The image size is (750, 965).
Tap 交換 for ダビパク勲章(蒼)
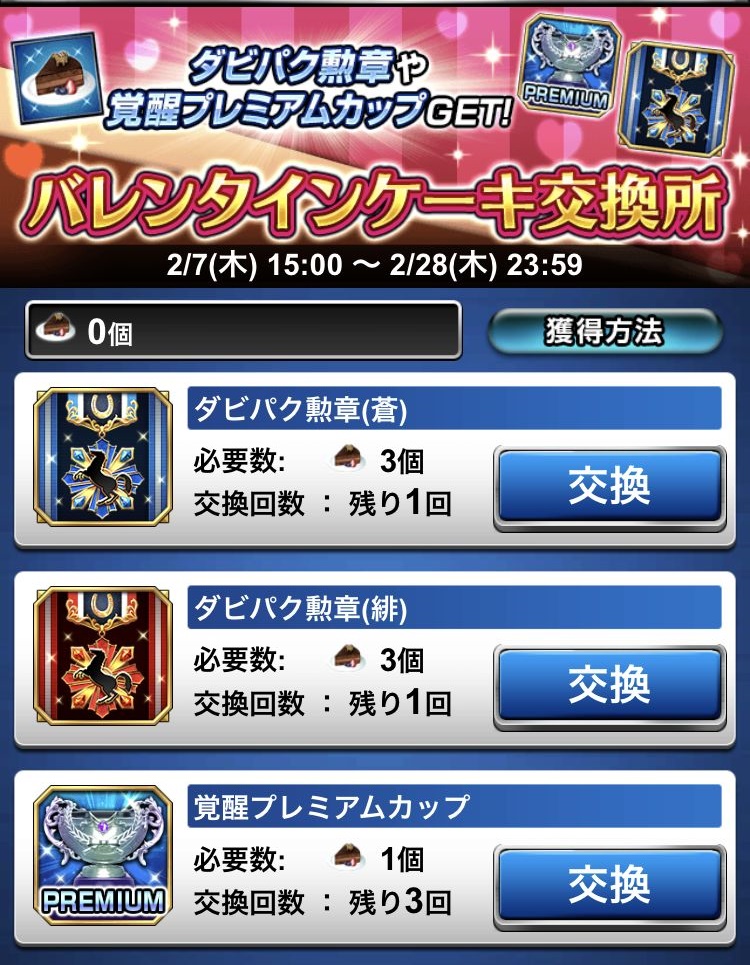coord(609,487)
